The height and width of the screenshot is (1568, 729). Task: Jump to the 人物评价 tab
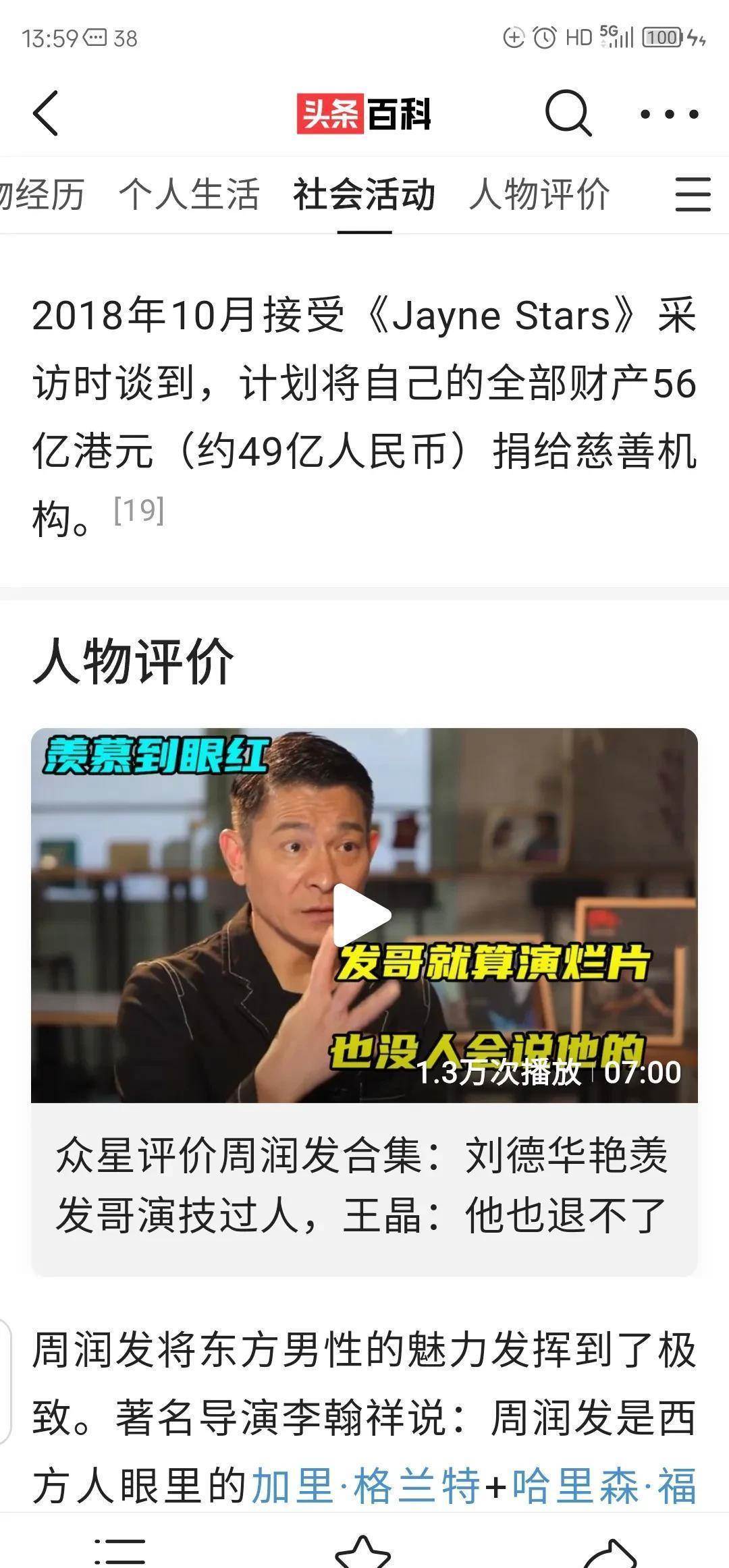tap(539, 195)
